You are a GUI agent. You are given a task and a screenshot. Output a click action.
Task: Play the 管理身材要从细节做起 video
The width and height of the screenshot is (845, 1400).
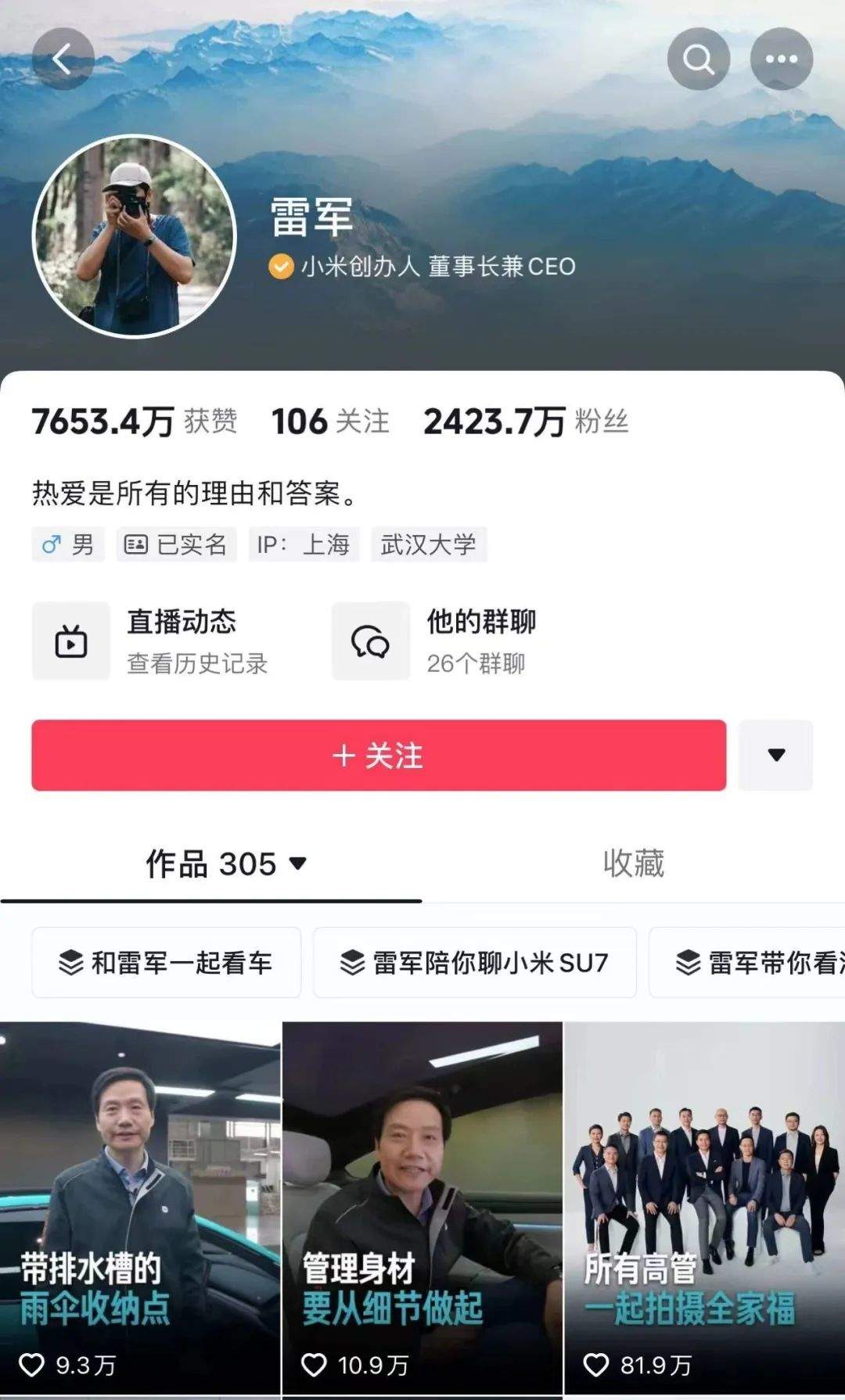(422, 1204)
